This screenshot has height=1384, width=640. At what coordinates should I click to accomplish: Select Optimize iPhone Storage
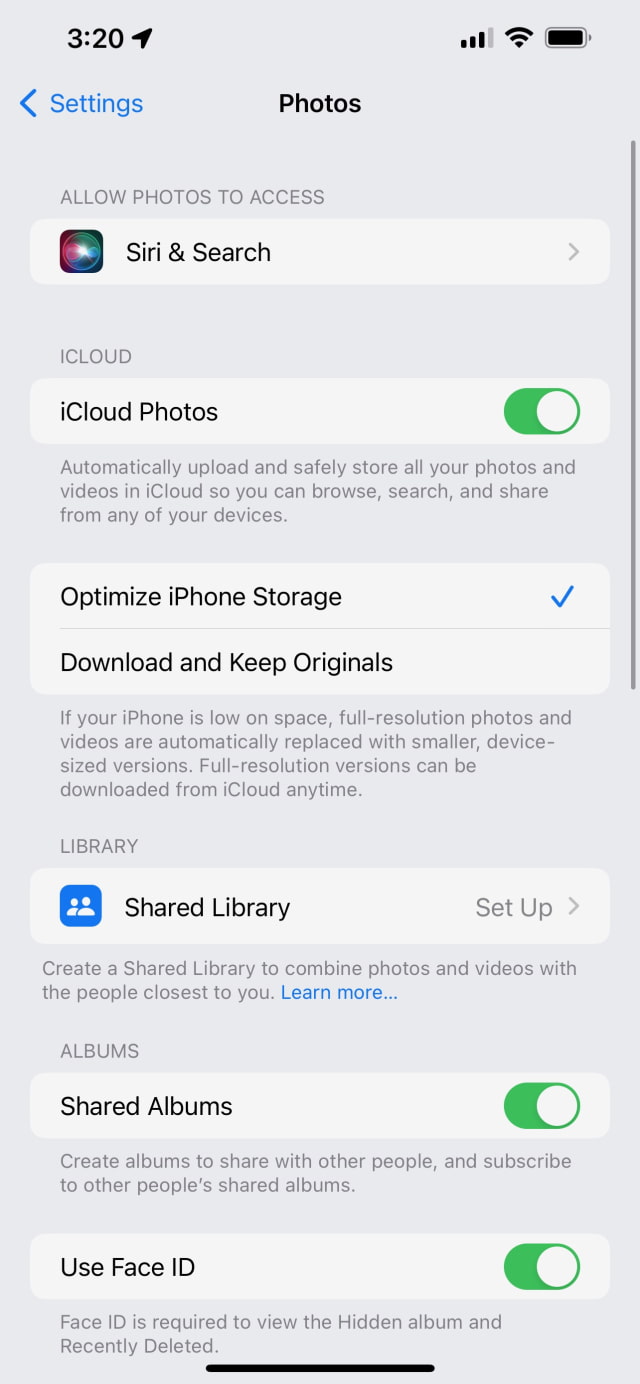[320, 597]
